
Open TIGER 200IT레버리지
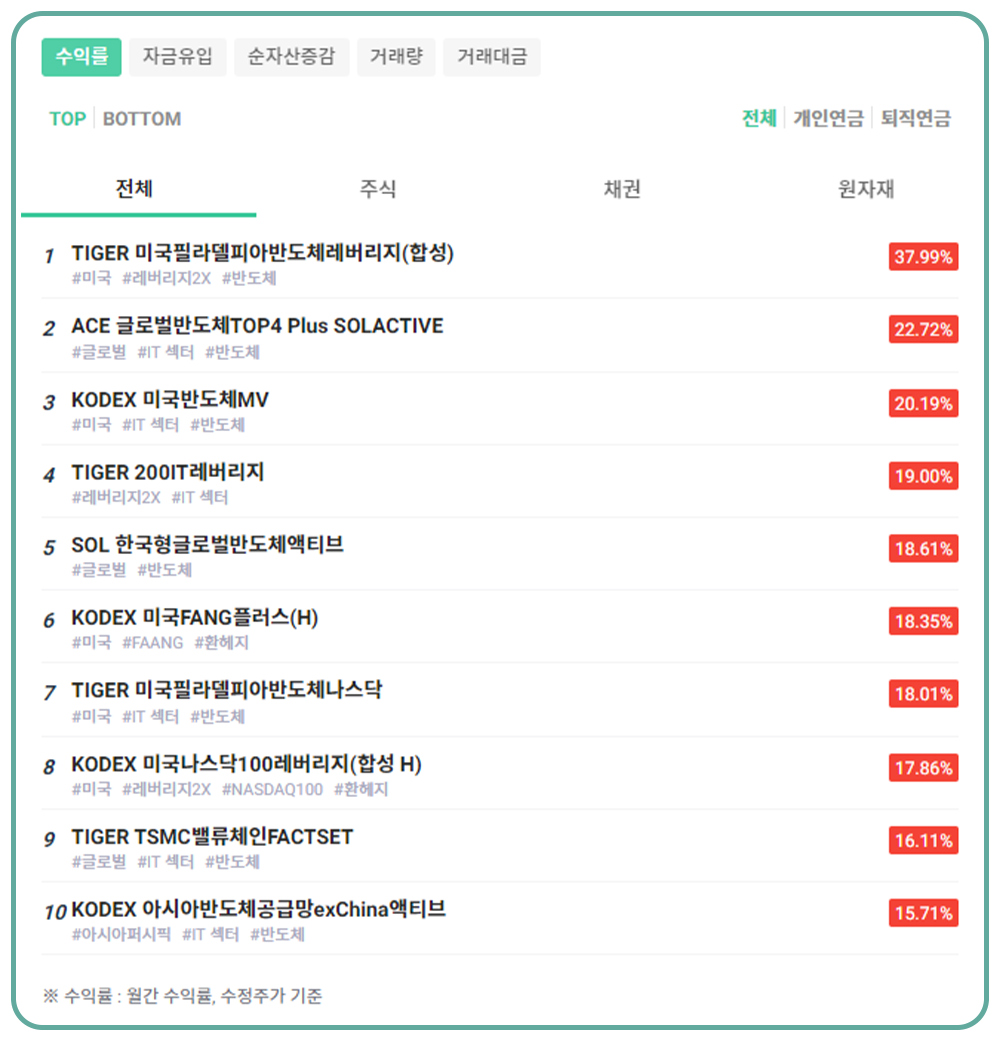pyautogui.click(x=168, y=473)
